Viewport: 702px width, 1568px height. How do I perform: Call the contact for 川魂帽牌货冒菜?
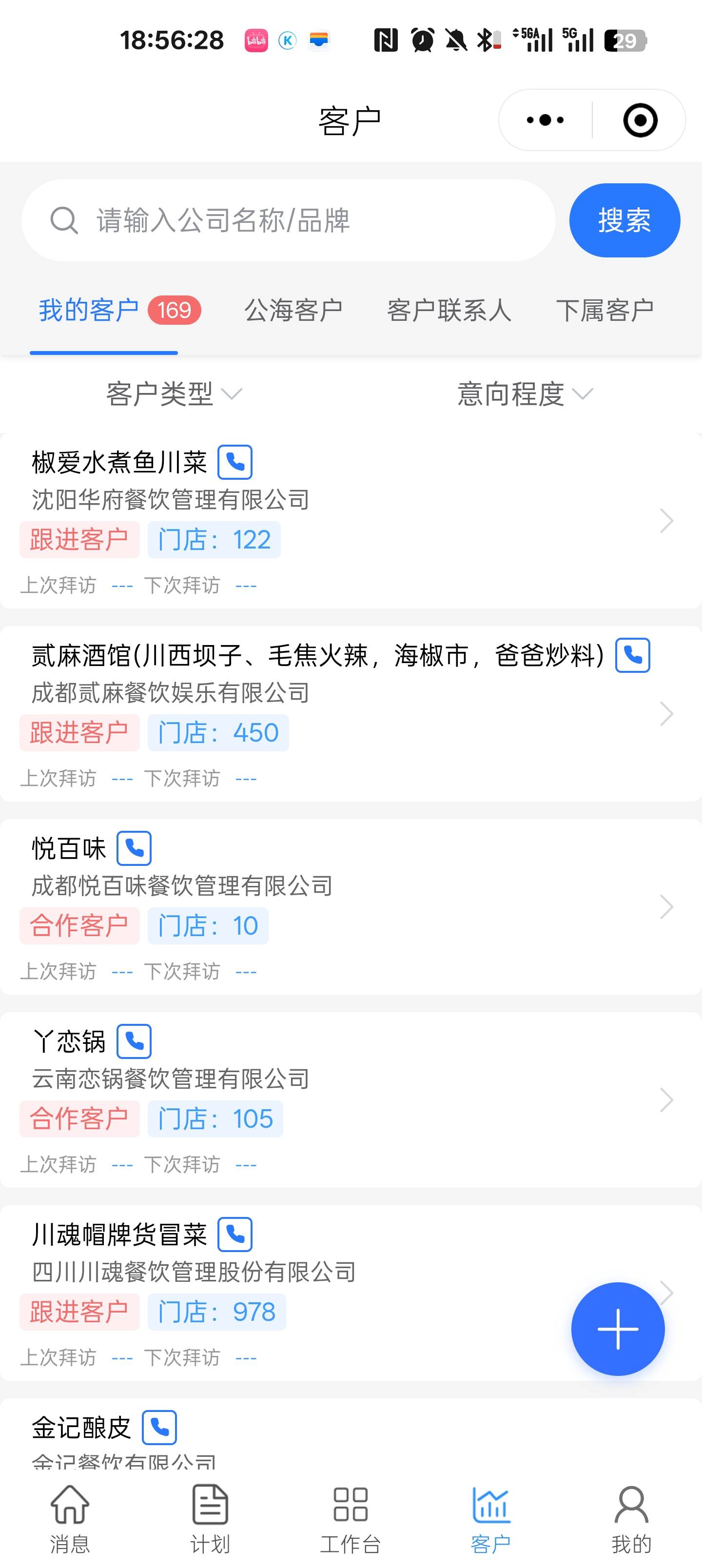[x=235, y=1235]
